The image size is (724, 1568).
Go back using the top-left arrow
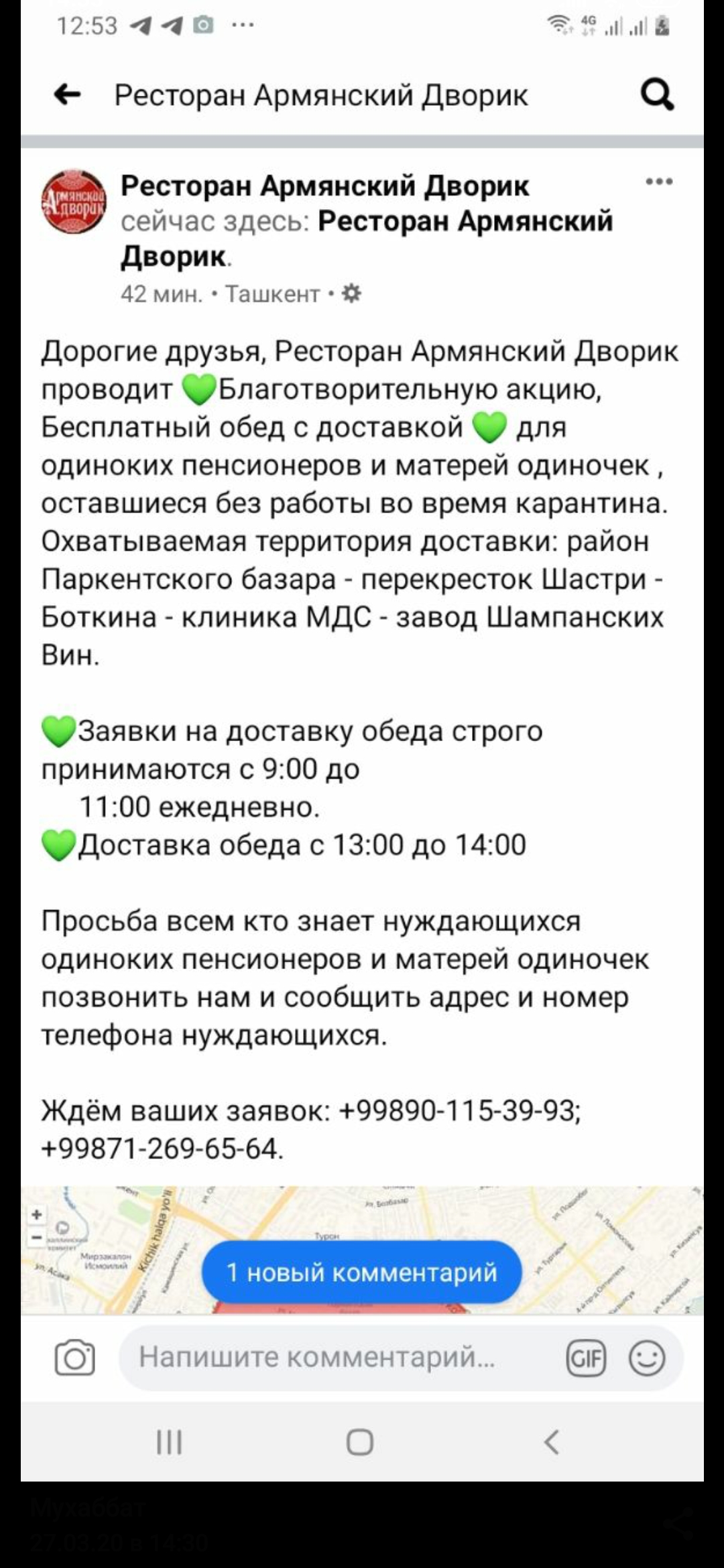point(67,95)
